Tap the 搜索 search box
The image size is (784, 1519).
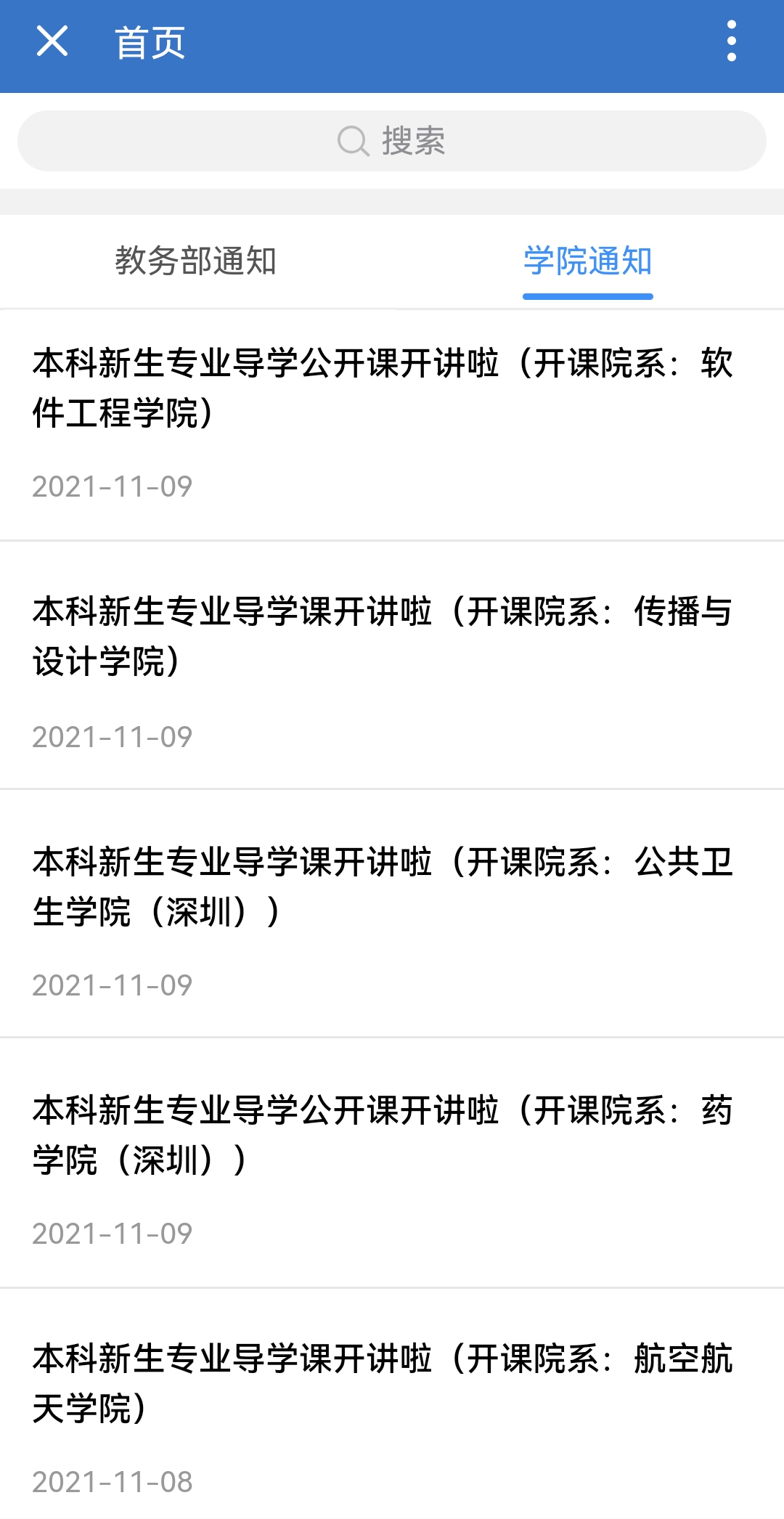click(x=392, y=141)
